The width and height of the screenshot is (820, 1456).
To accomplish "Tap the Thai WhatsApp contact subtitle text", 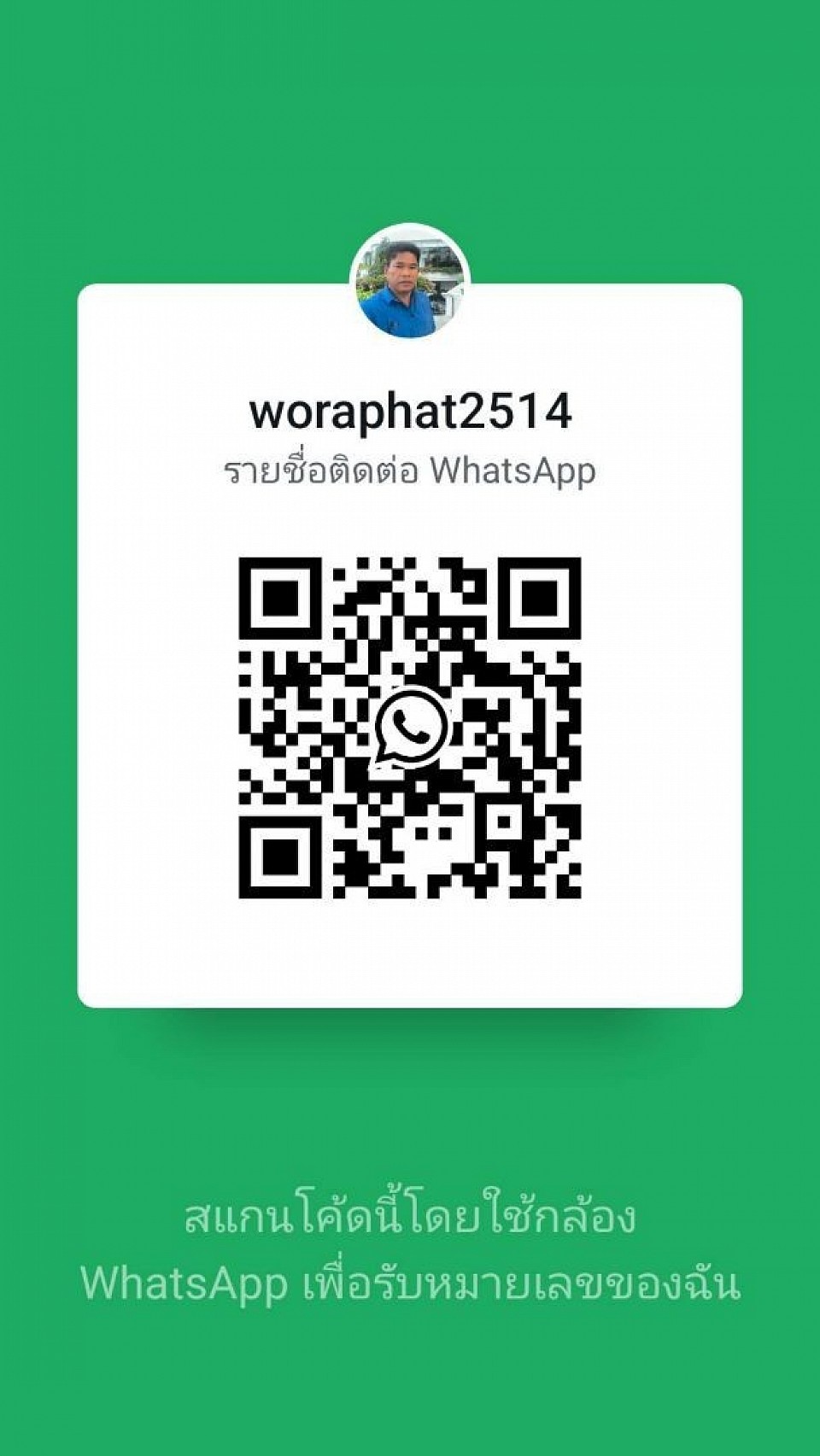I will (410, 470).
